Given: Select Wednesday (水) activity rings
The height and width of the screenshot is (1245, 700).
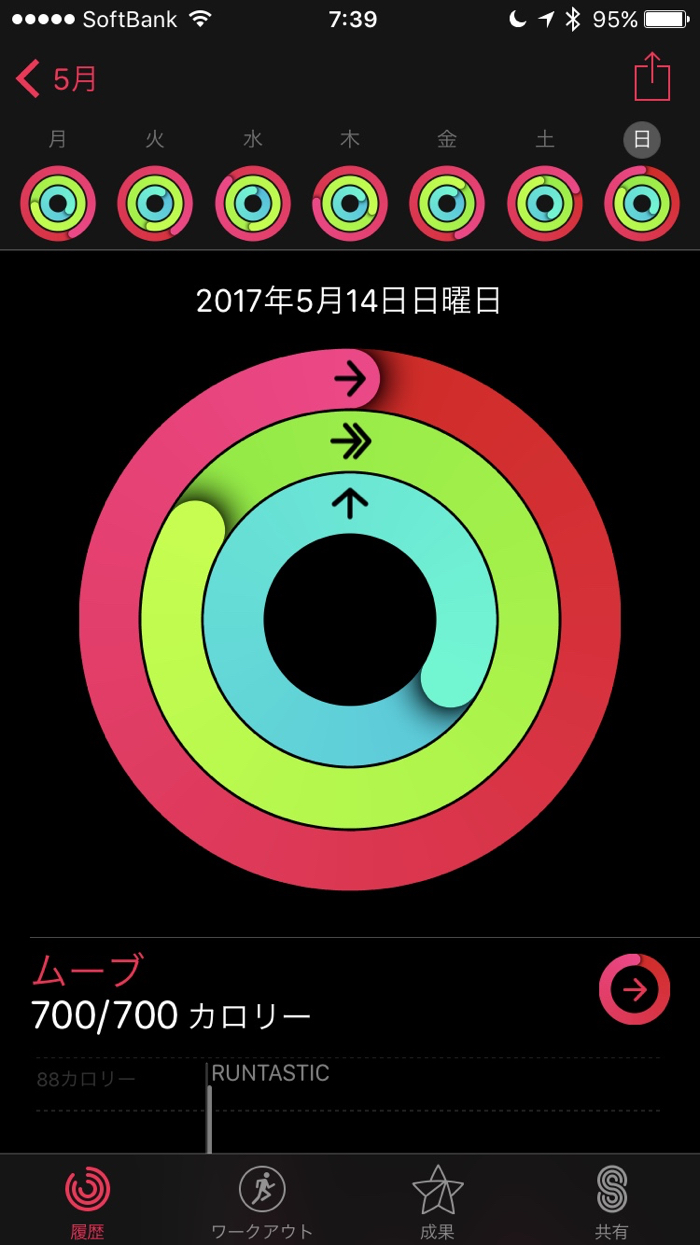Looking at the screenshot, I should (253, 203).
